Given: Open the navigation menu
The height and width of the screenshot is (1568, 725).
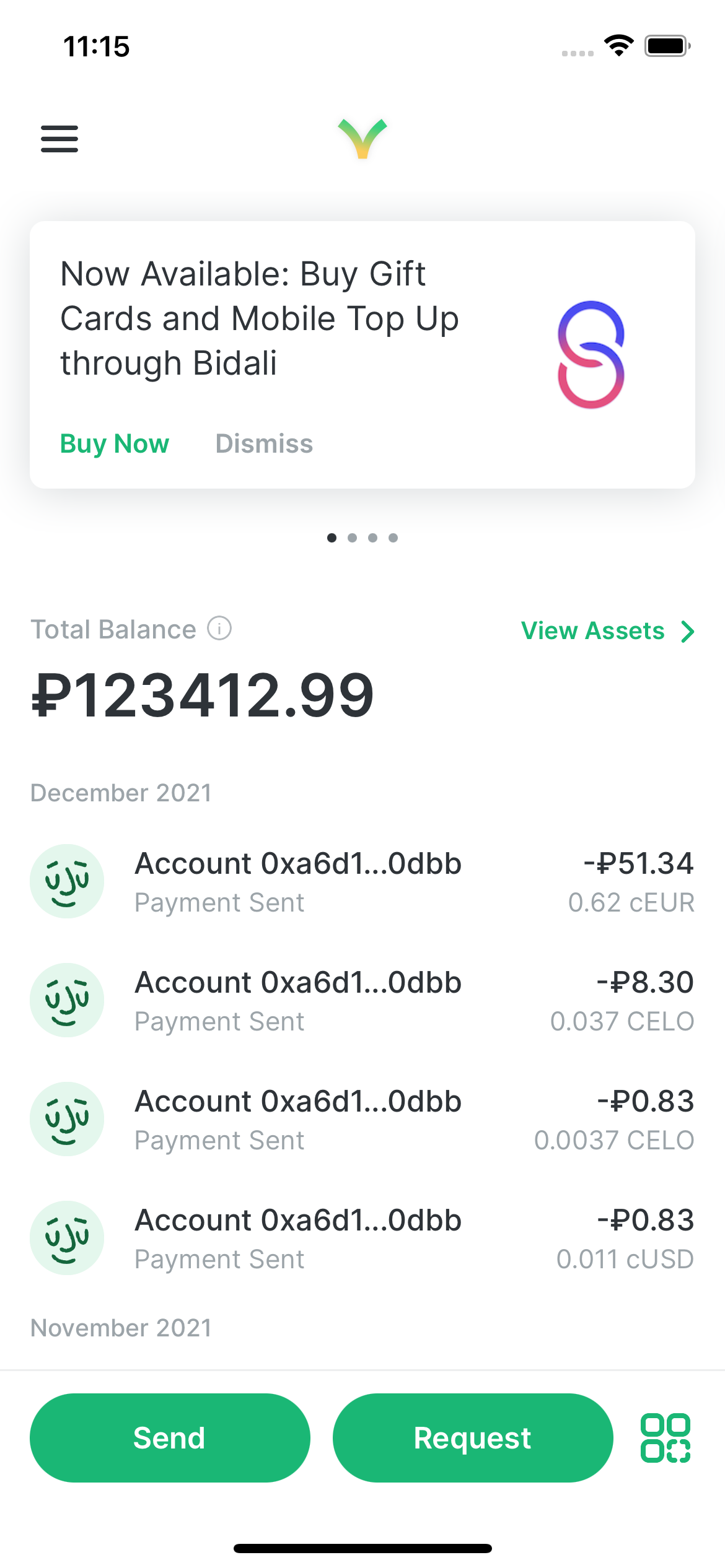Looking at the screenshot, I should coord(59,139).
